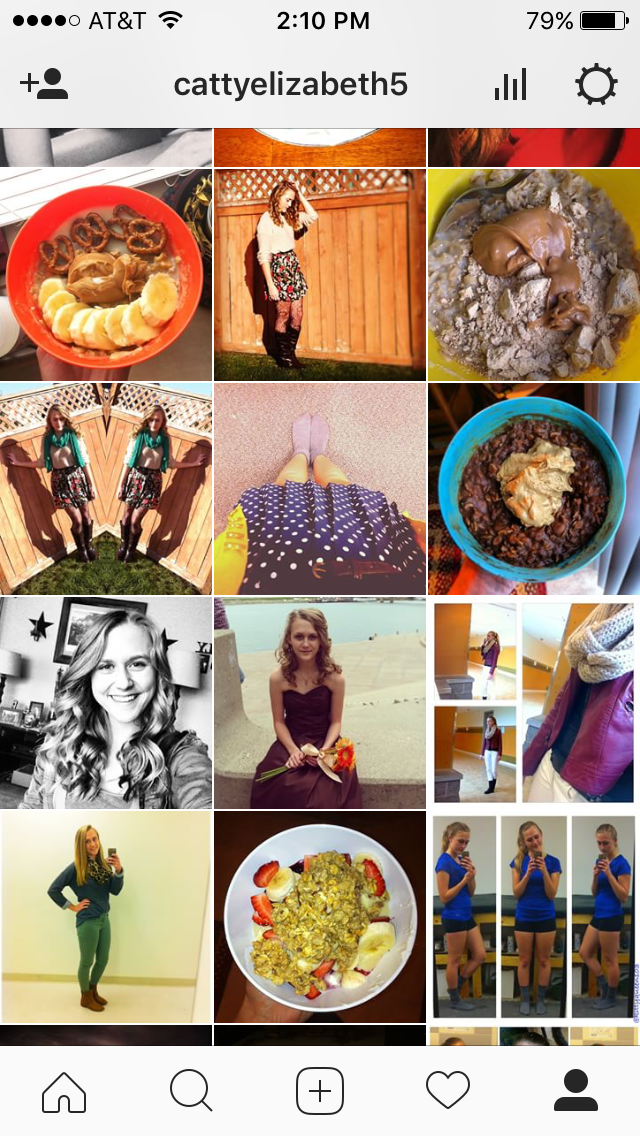This screenshot has width=640, height=1136.
Task: Open the blue shirt triple mirror selfie
Action: coord(534,916)
